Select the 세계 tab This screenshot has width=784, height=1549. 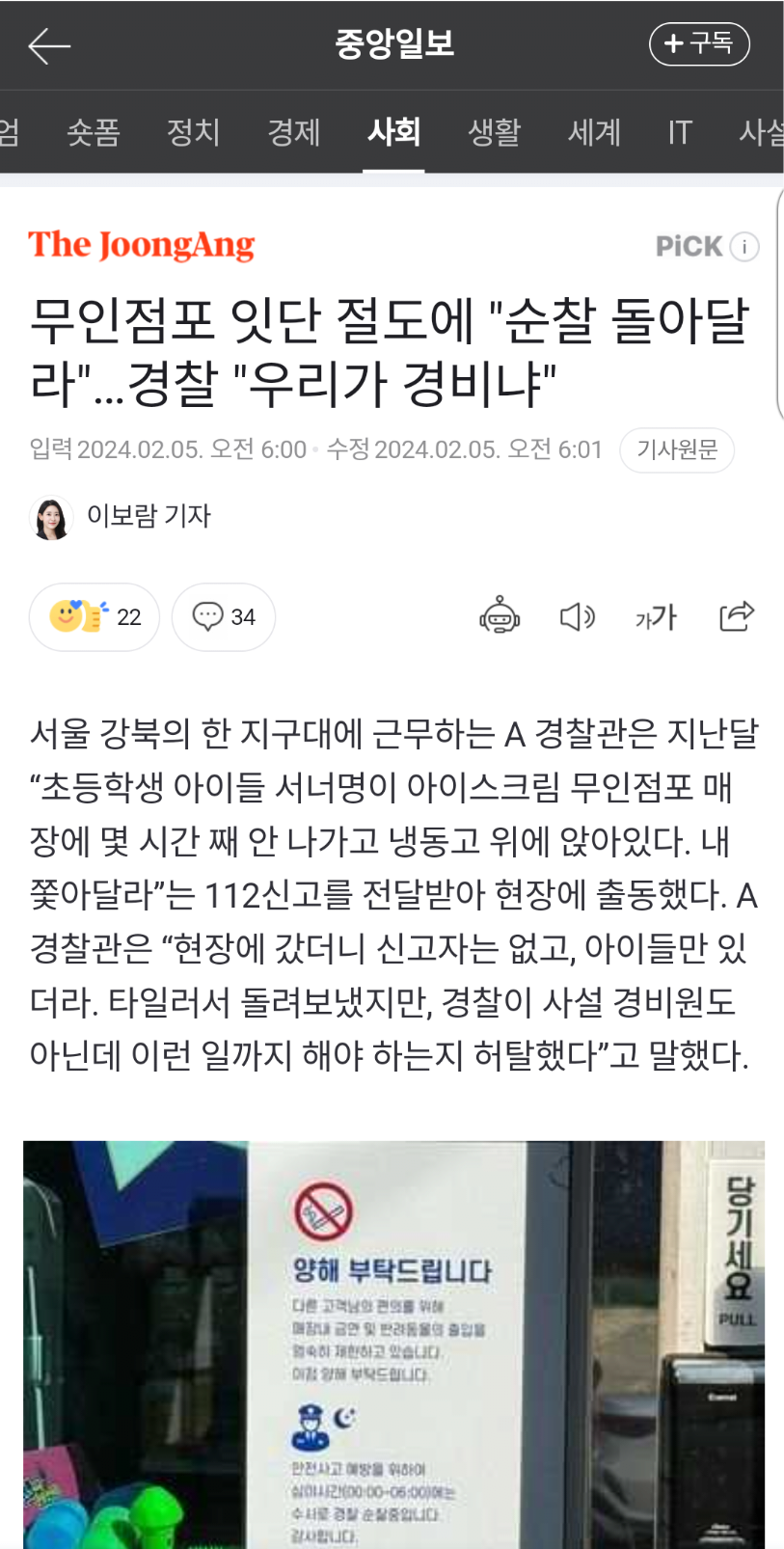594,132
